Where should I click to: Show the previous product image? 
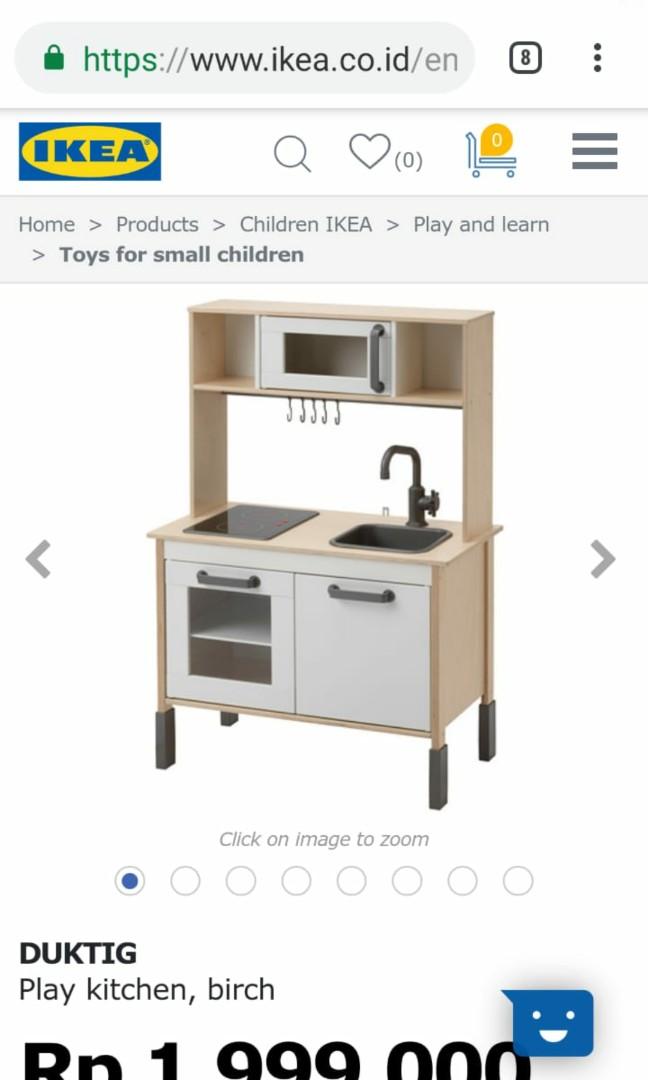point(38,559)
